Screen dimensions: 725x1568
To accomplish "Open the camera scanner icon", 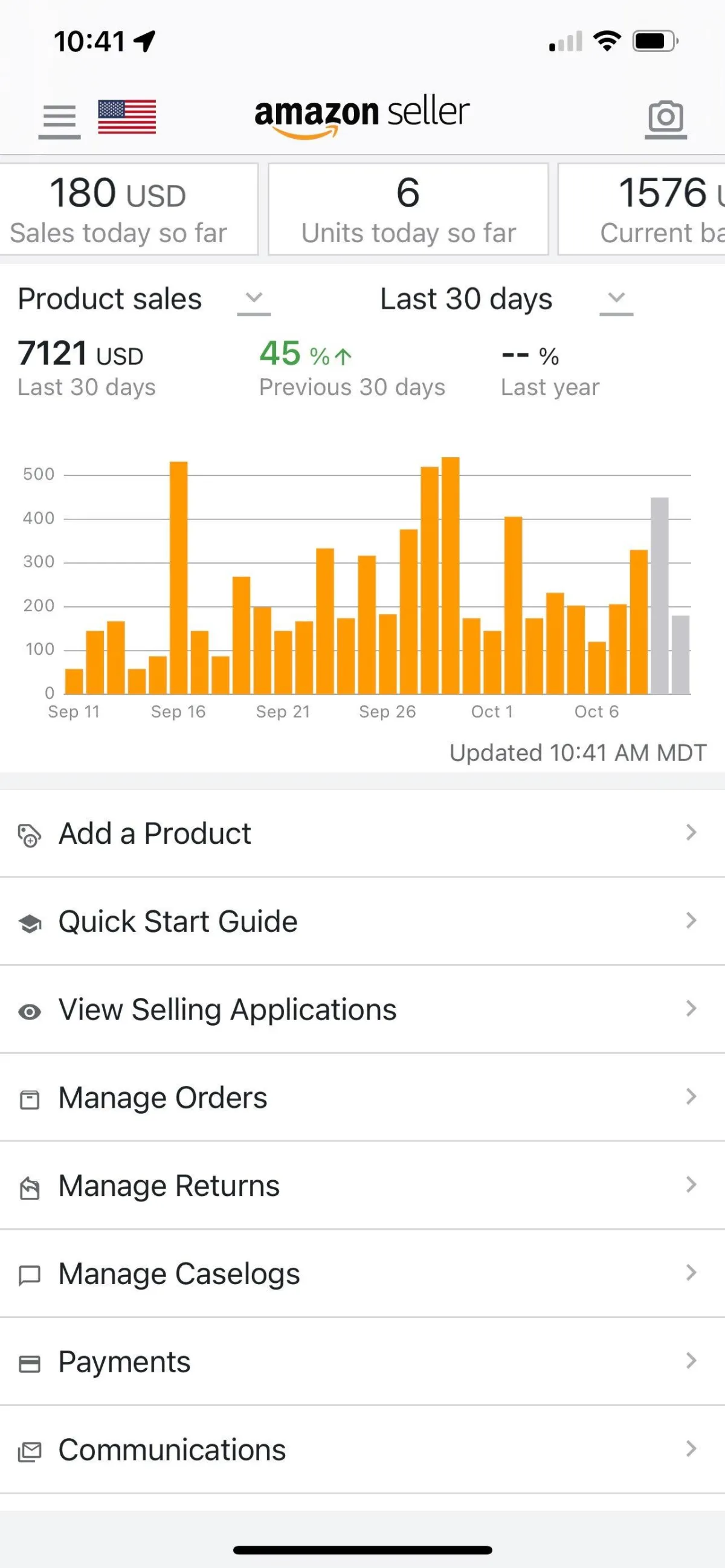I will point(665,119).
